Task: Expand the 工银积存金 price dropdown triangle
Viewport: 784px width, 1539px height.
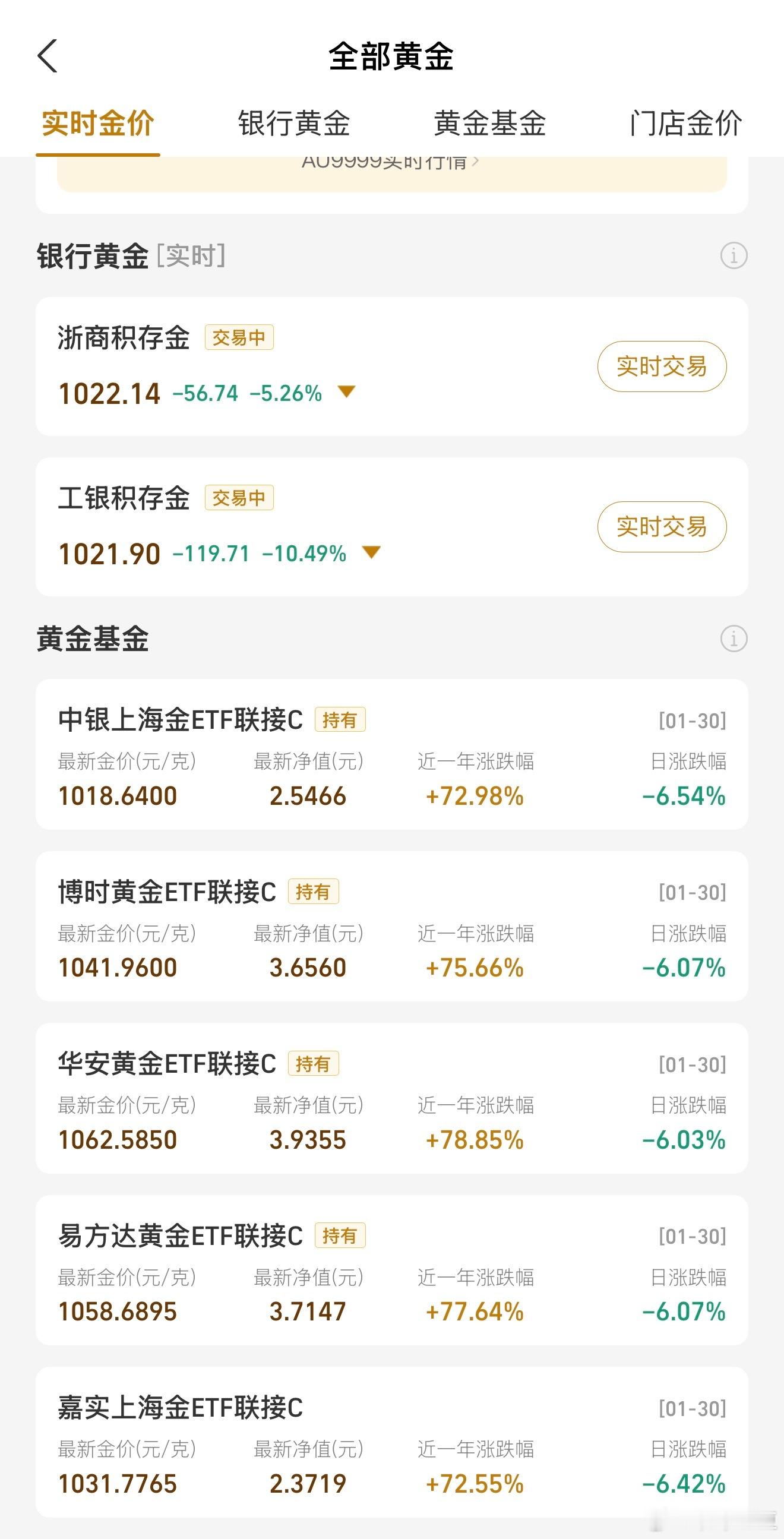Action: [371, 553]
